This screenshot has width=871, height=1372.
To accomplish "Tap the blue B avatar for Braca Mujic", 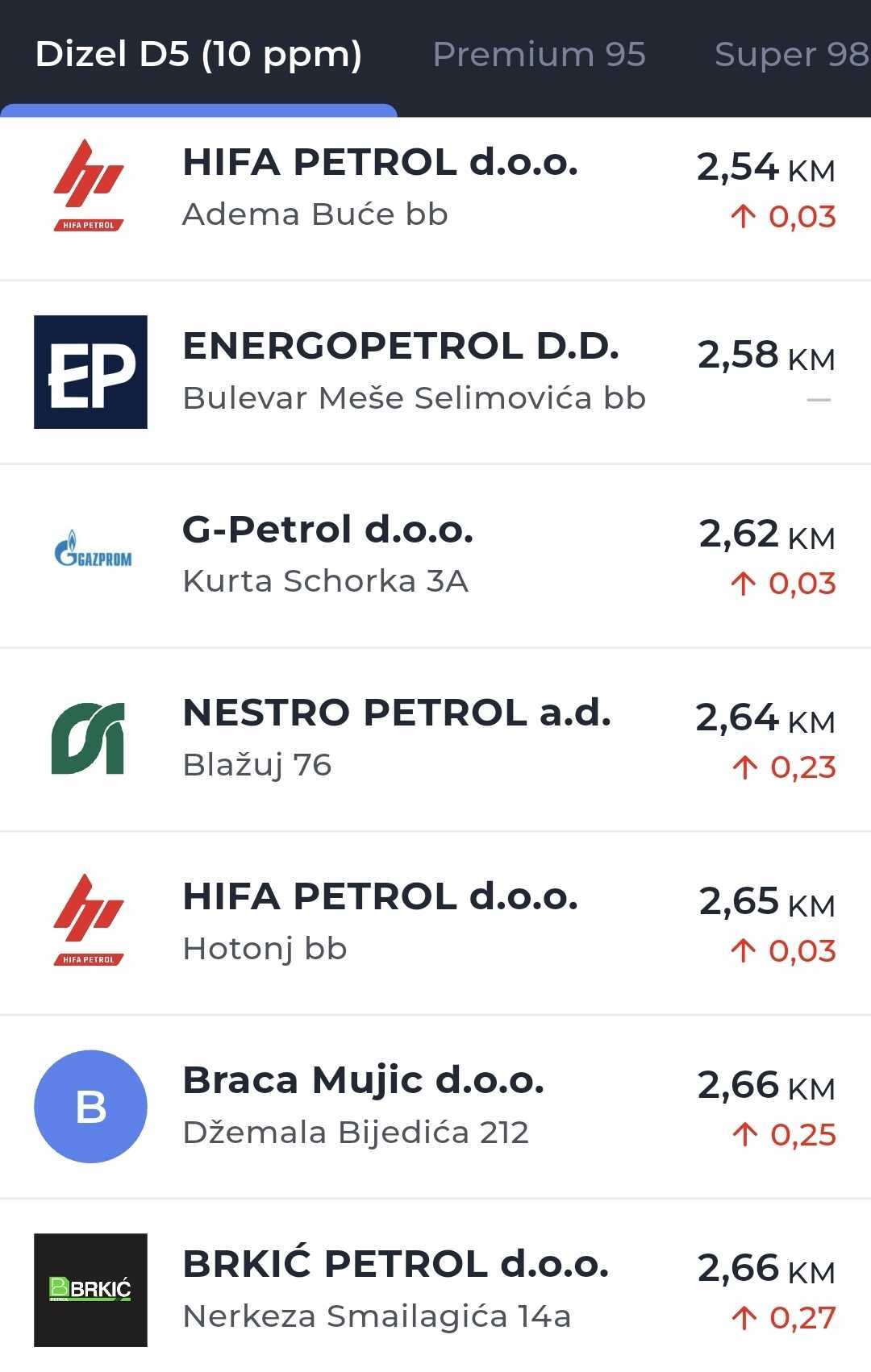I will 90,1106.
